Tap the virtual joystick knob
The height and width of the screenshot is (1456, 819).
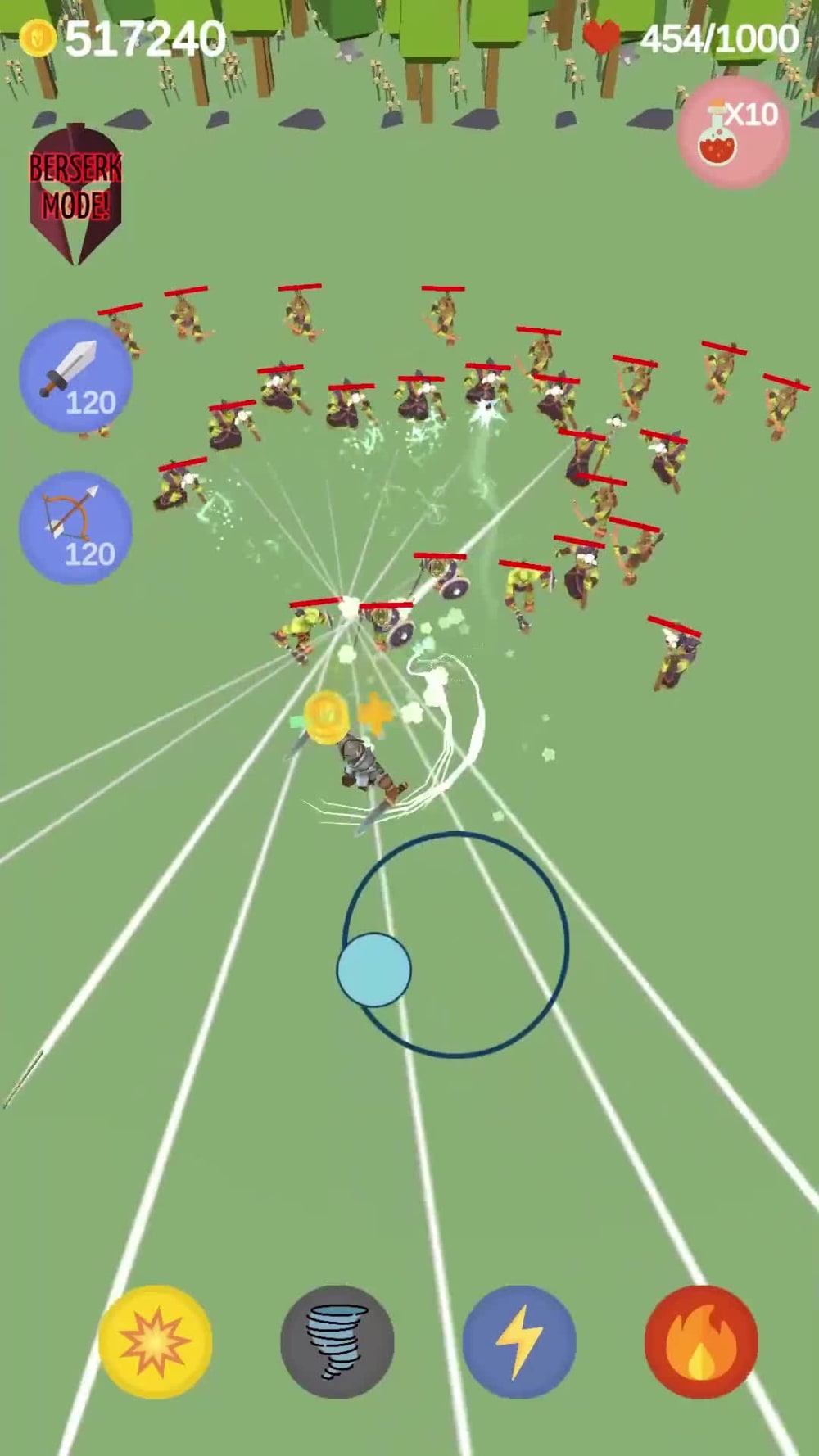[x=374, y=970]
